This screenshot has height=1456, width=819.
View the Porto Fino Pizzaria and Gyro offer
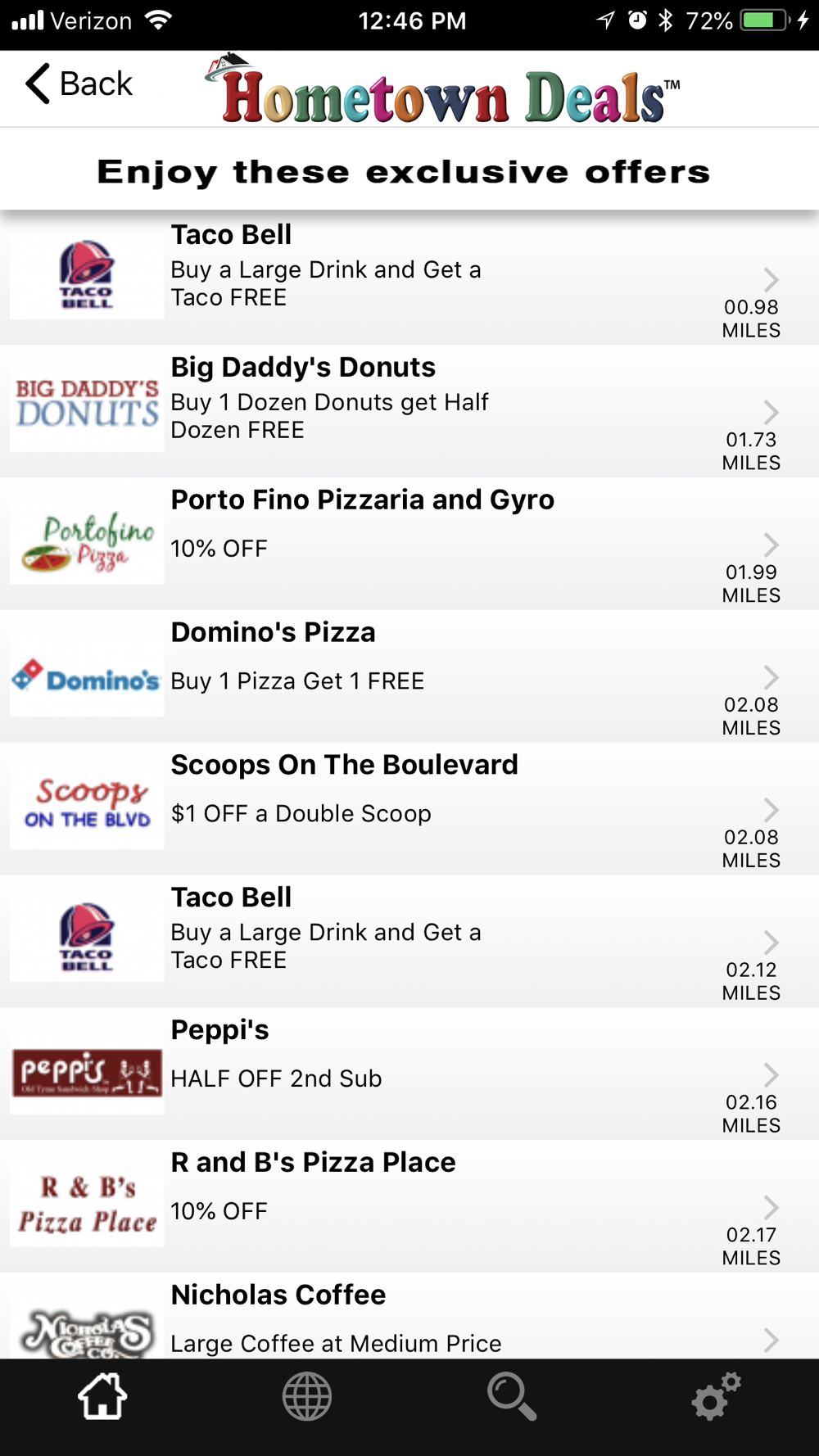pos(409,544)
